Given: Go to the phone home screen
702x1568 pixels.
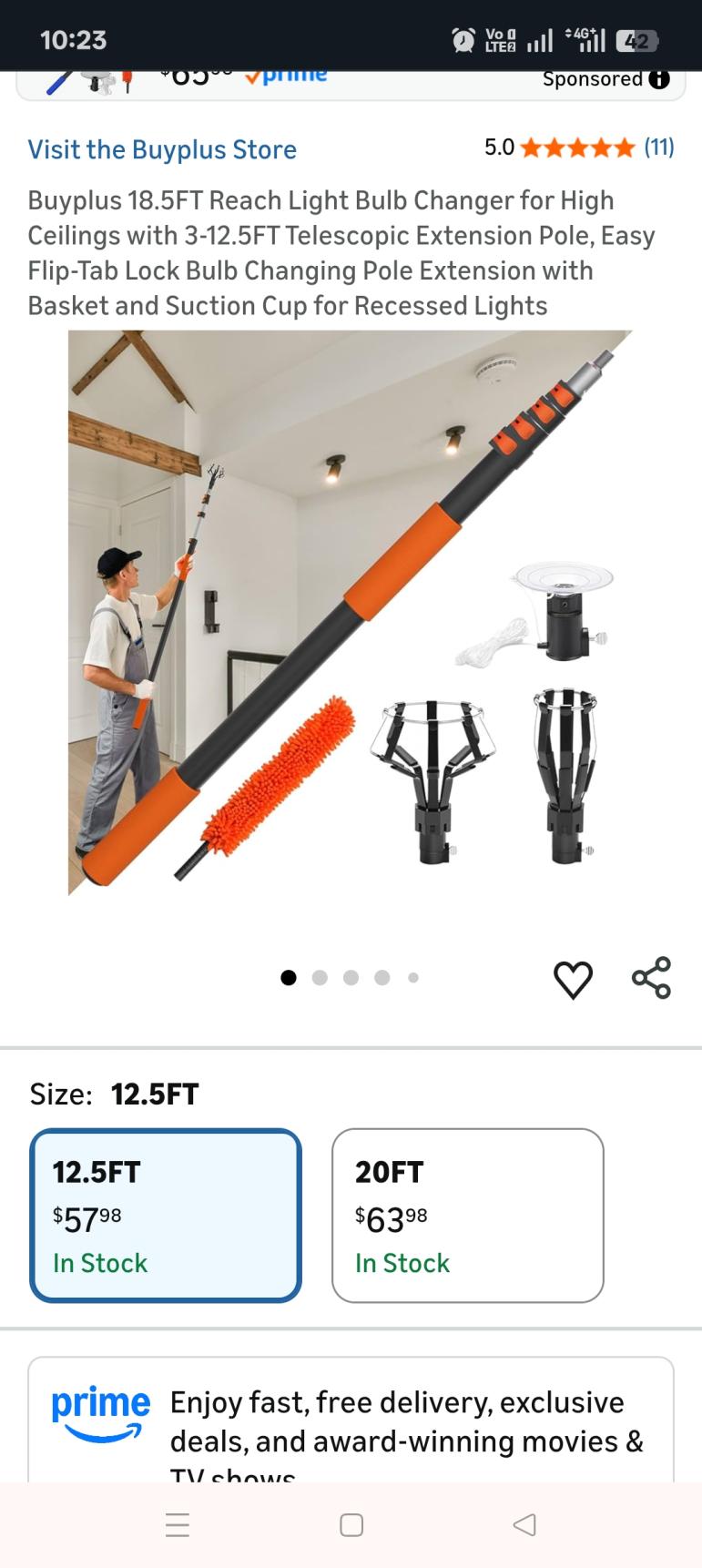Looking at the screenshot, I should pyautogui.click(x=351, y=1525).
